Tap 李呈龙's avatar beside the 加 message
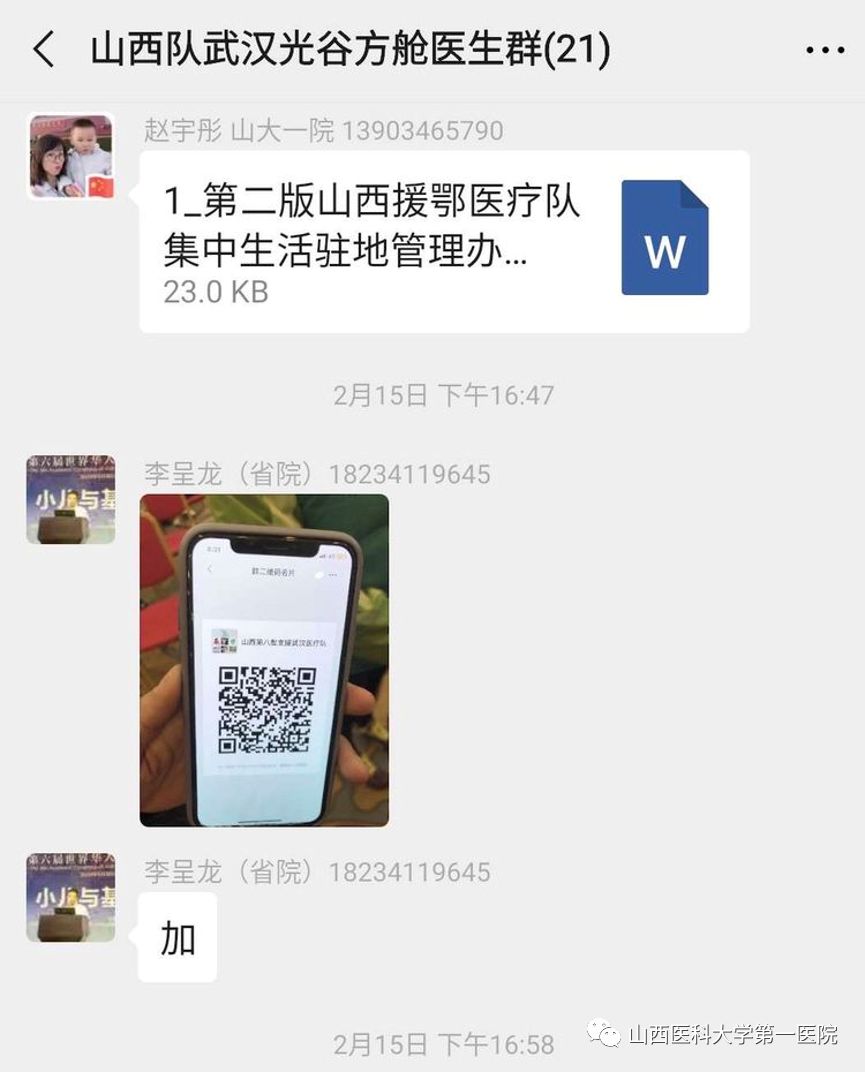 point(70,897)
